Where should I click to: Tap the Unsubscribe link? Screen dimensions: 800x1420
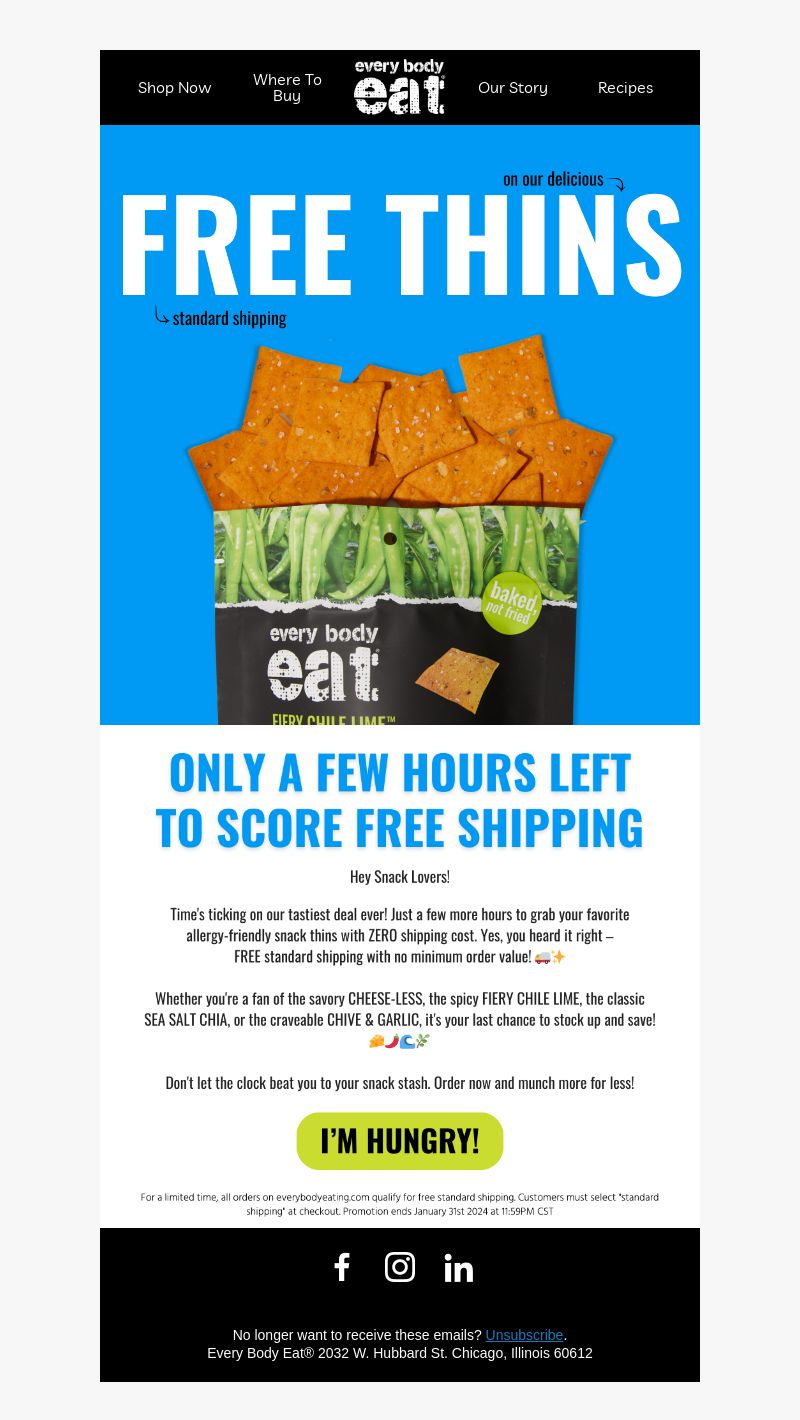tap(524, 1335)
